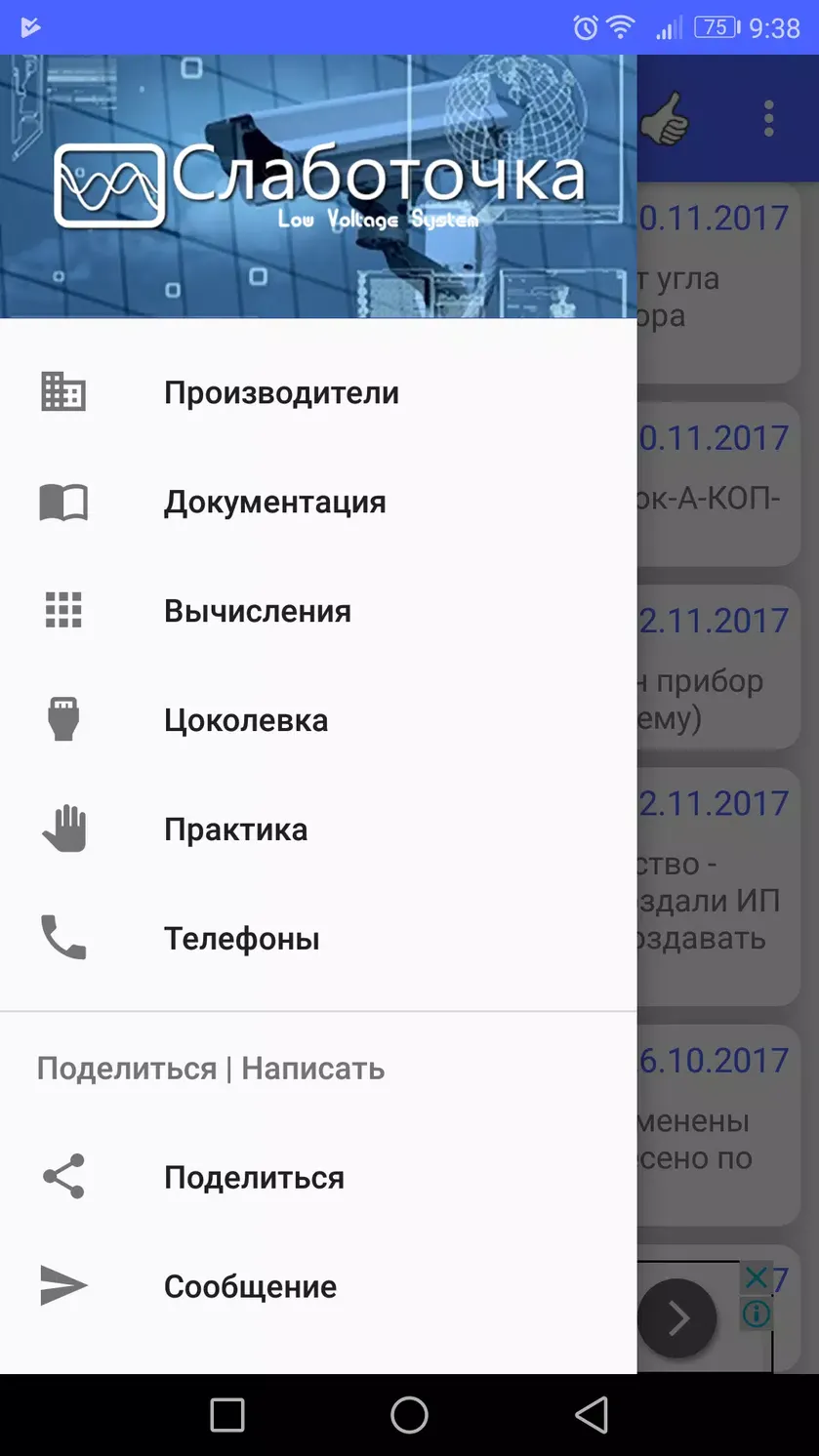This screenshot has height=1456, width=819.
Task: Tap the thumbs-up icon in the toolbar
Action: coord(665,119)
